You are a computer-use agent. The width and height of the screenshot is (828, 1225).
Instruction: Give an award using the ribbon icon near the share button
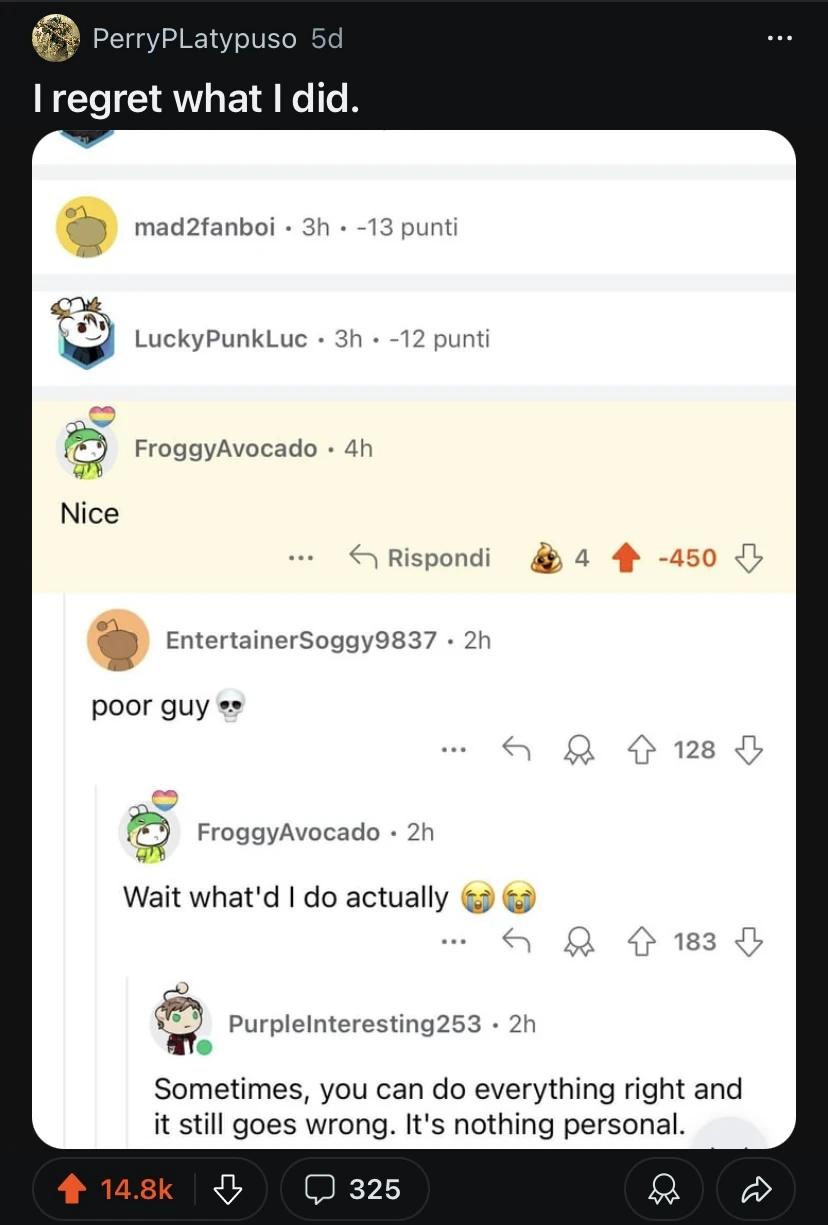(664, 1189)
